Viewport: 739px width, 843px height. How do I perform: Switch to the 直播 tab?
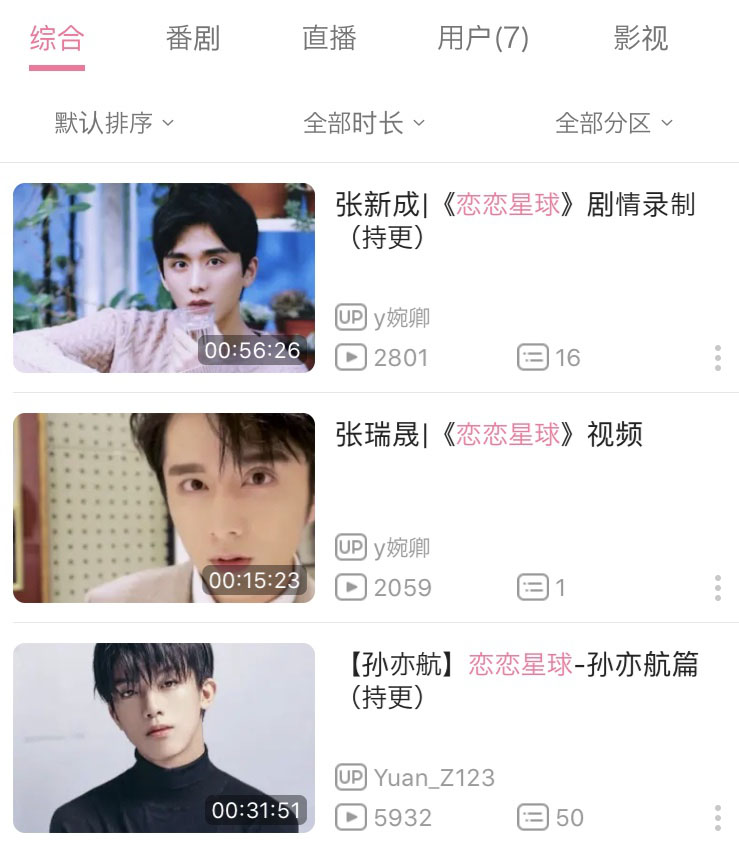329,39
